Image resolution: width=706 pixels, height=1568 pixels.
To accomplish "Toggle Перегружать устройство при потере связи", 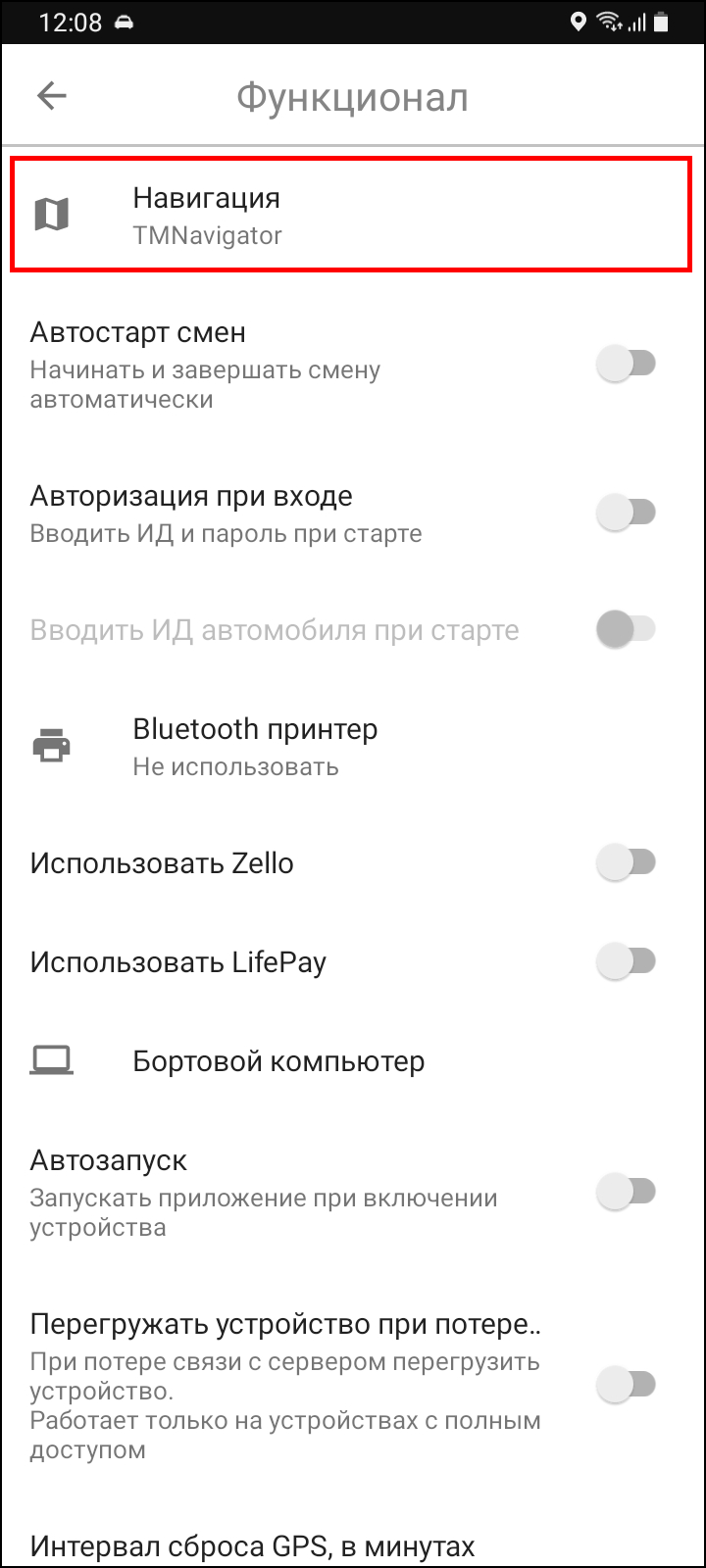I will pyautogui.click(x=626, y=1386).
